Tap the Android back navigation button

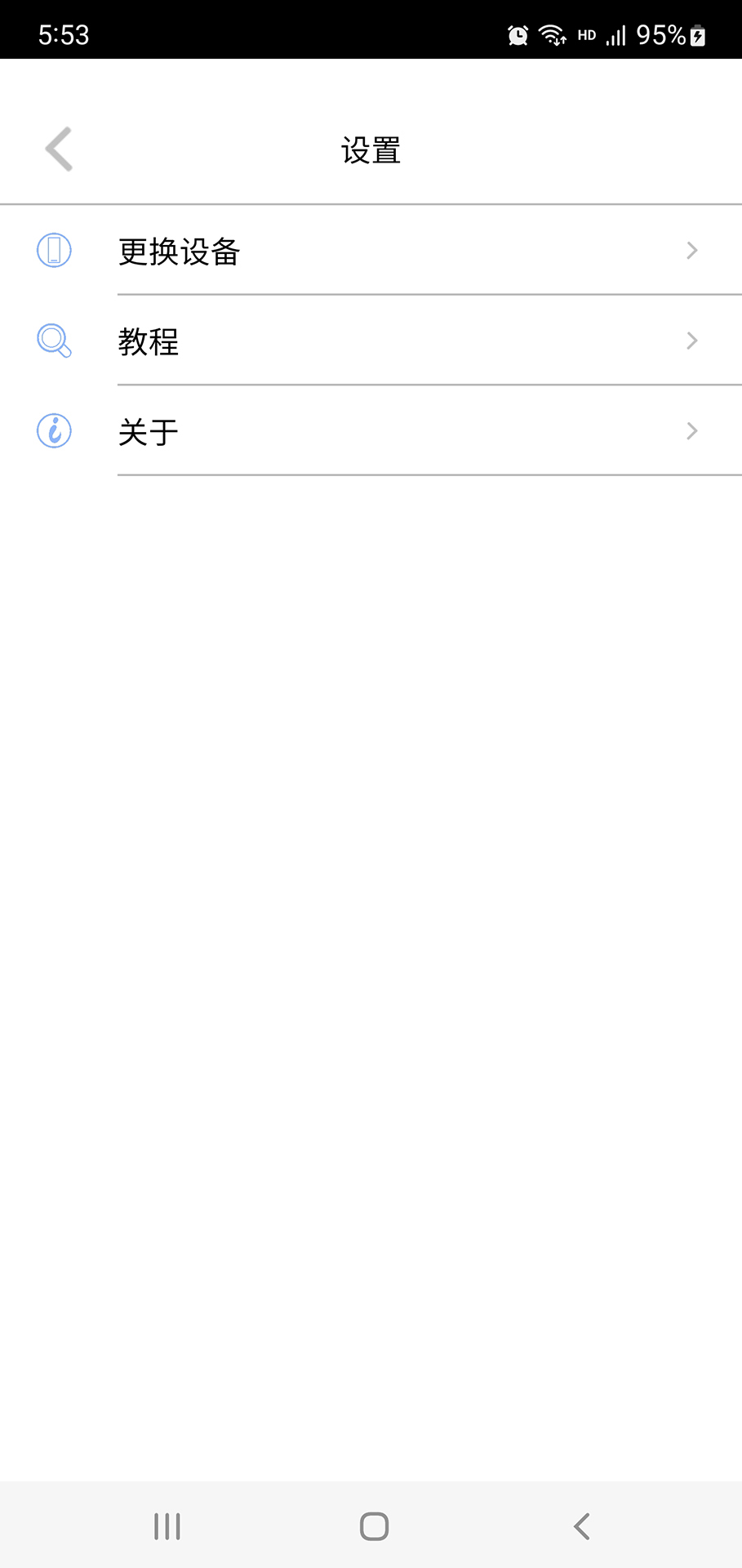coord(581,1525)
